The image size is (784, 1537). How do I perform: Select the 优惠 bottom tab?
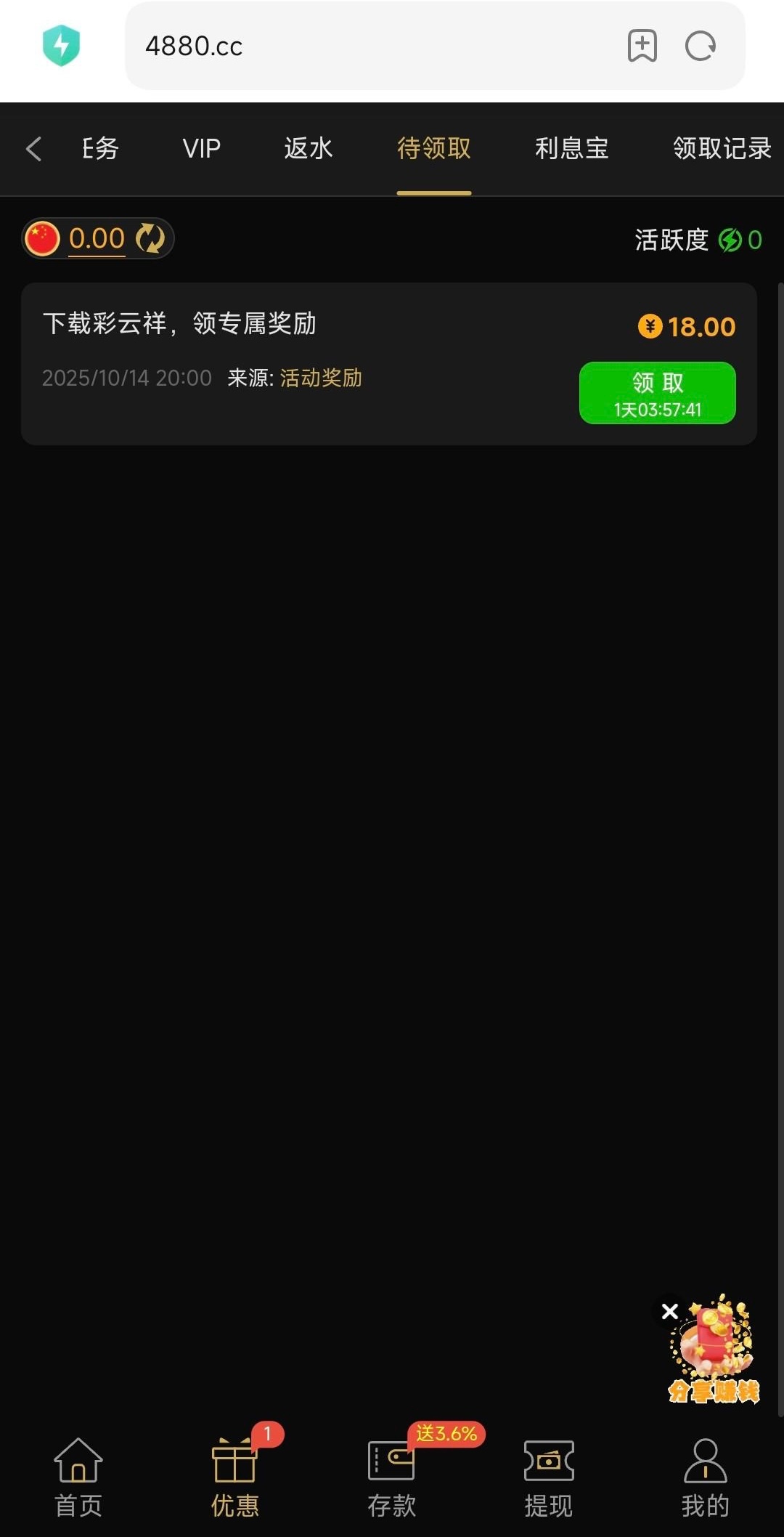coord(234,1478)
